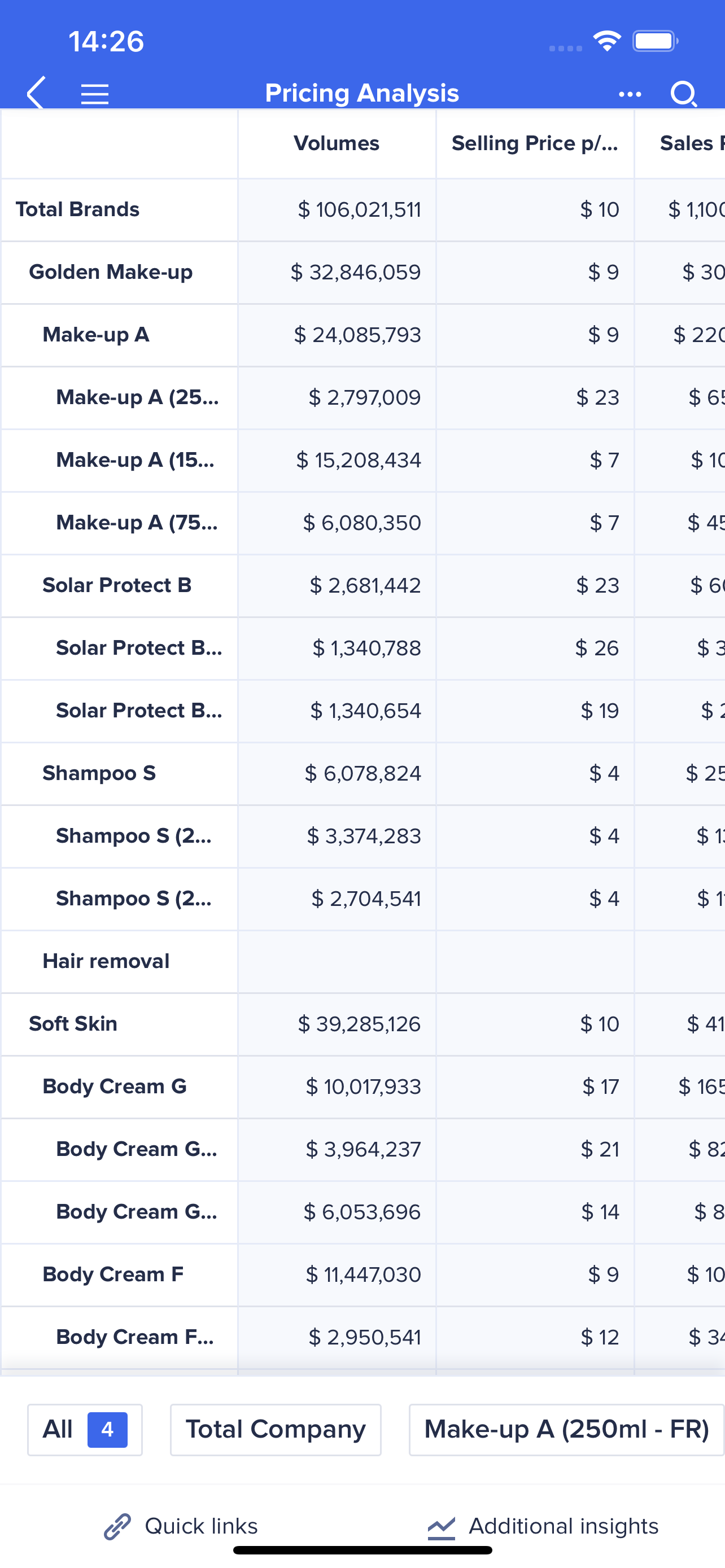Change the Make-up A (250ml - FR) selector
The height and width of the screenshot is (1568, 725).
click(567, 1430)
